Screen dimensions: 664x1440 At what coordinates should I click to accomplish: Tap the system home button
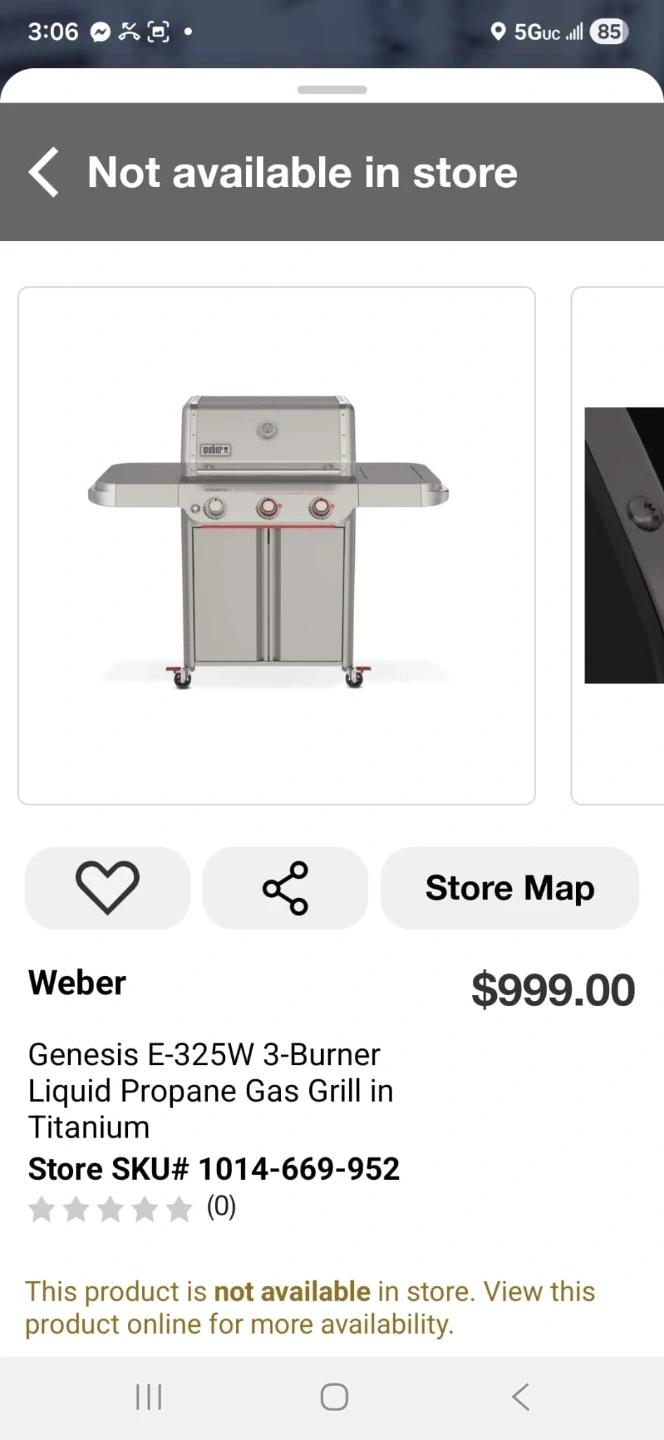[334, 1397]
